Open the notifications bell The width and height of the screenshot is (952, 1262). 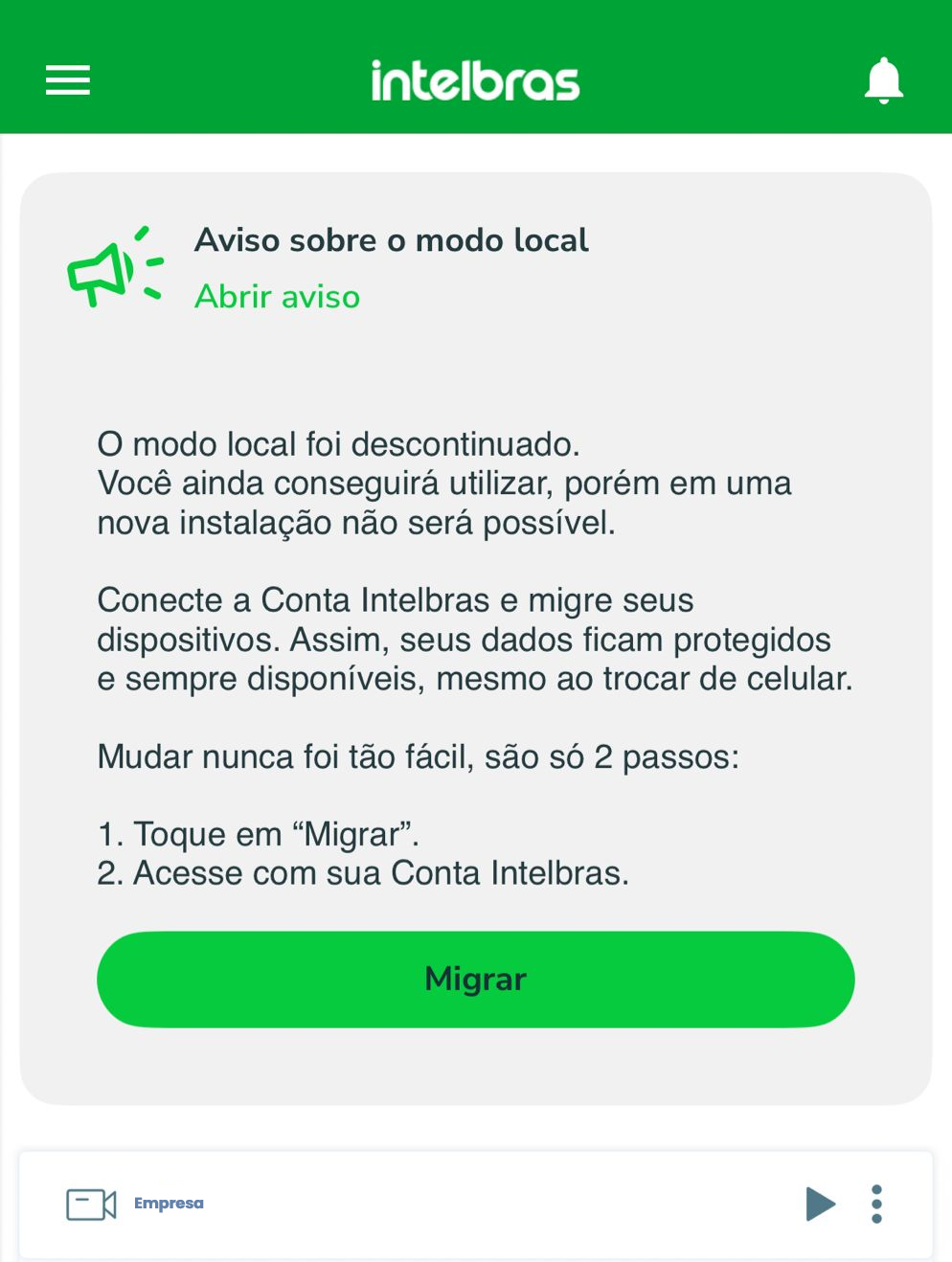tap(883, 80)
